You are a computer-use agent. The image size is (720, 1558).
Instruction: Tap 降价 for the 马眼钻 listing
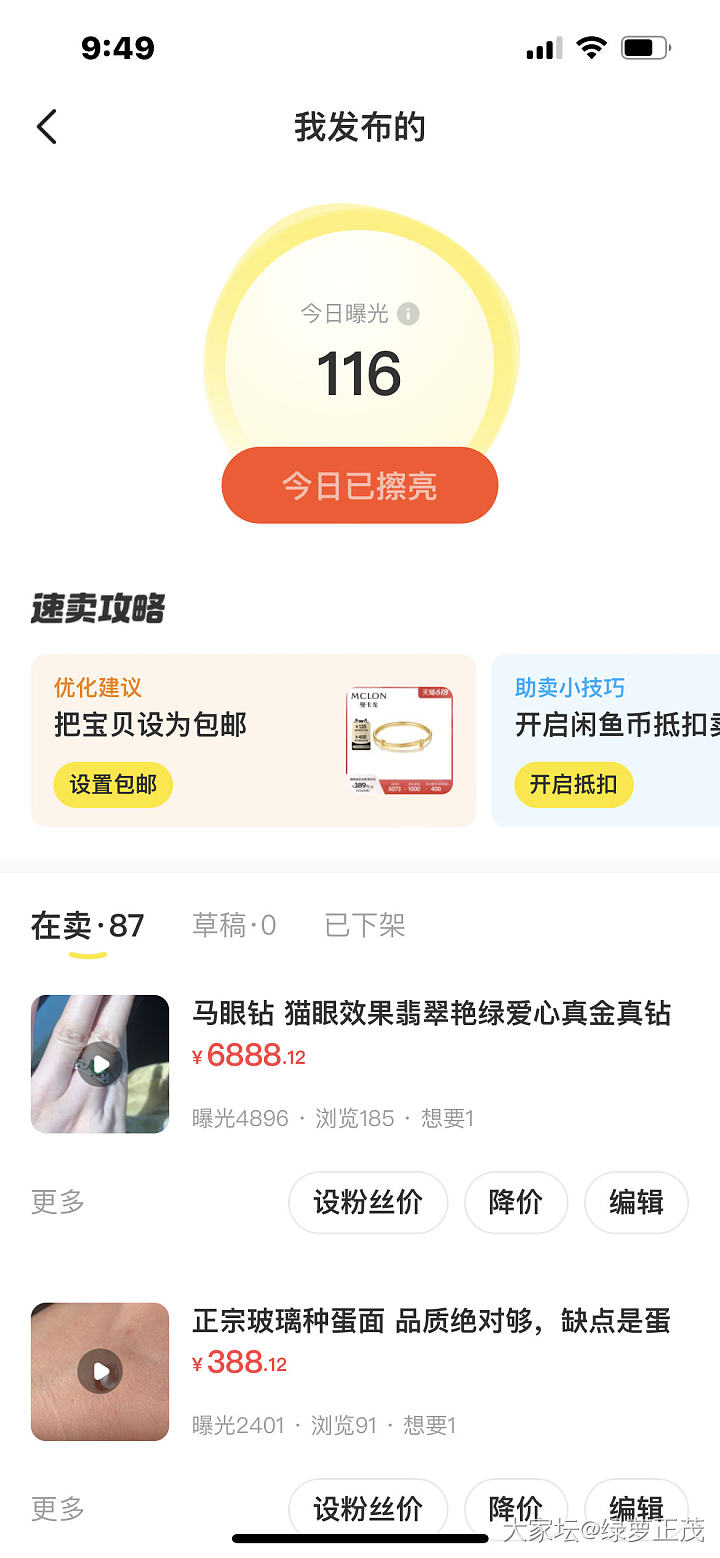click(x=515, y=1202)
